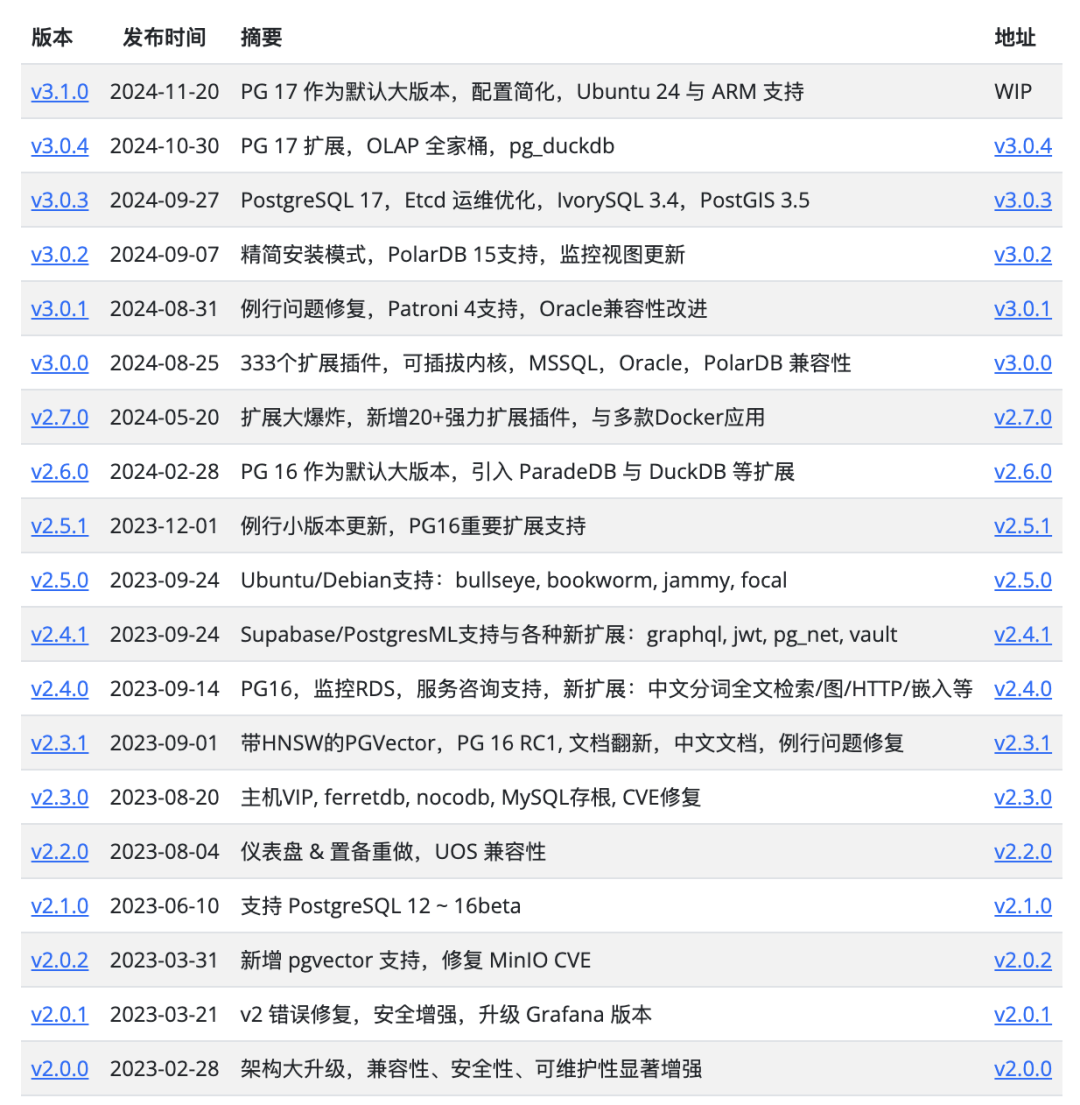
Task: Tap v3.0.3 link under the 地址 column
Action: [1022, 200]
